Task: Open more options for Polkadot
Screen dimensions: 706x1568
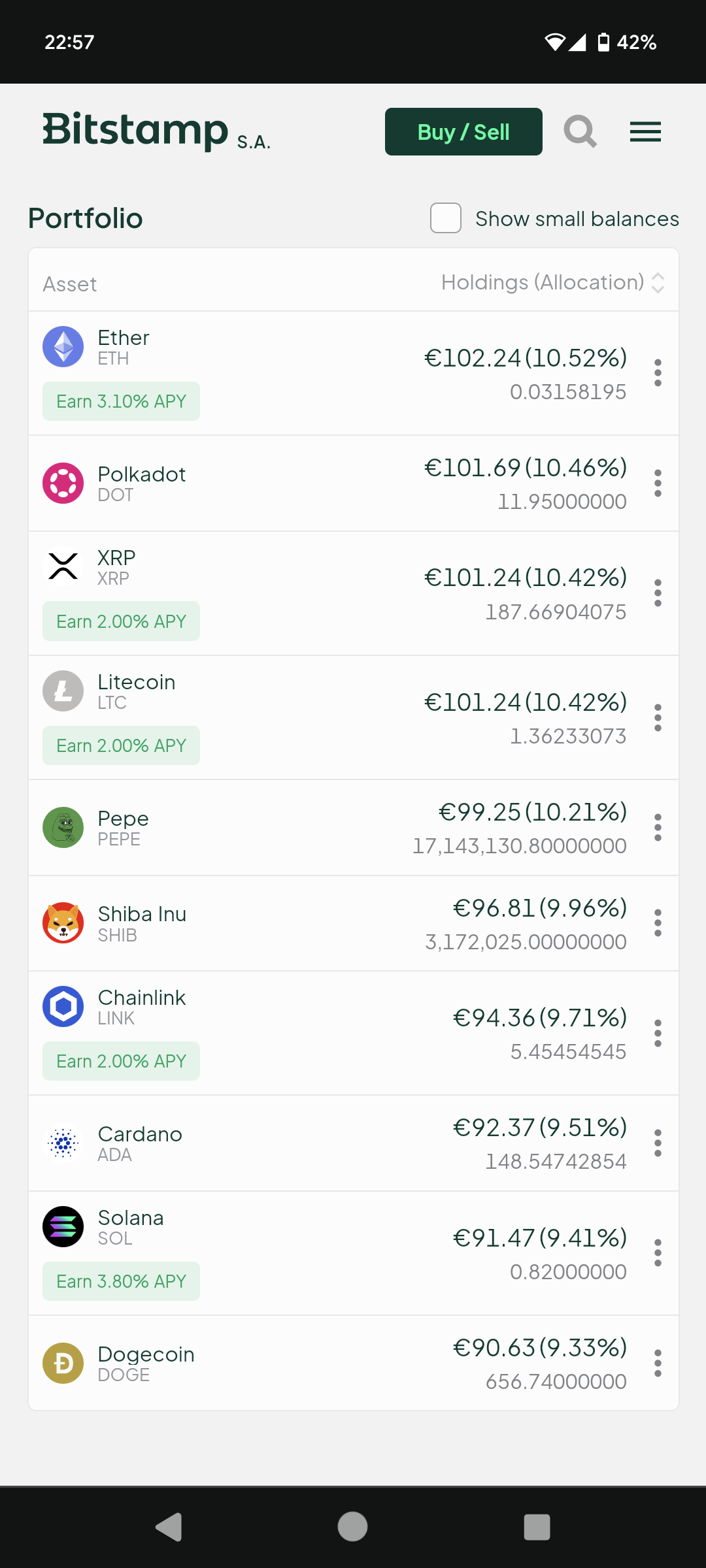Action: point(658,483)
